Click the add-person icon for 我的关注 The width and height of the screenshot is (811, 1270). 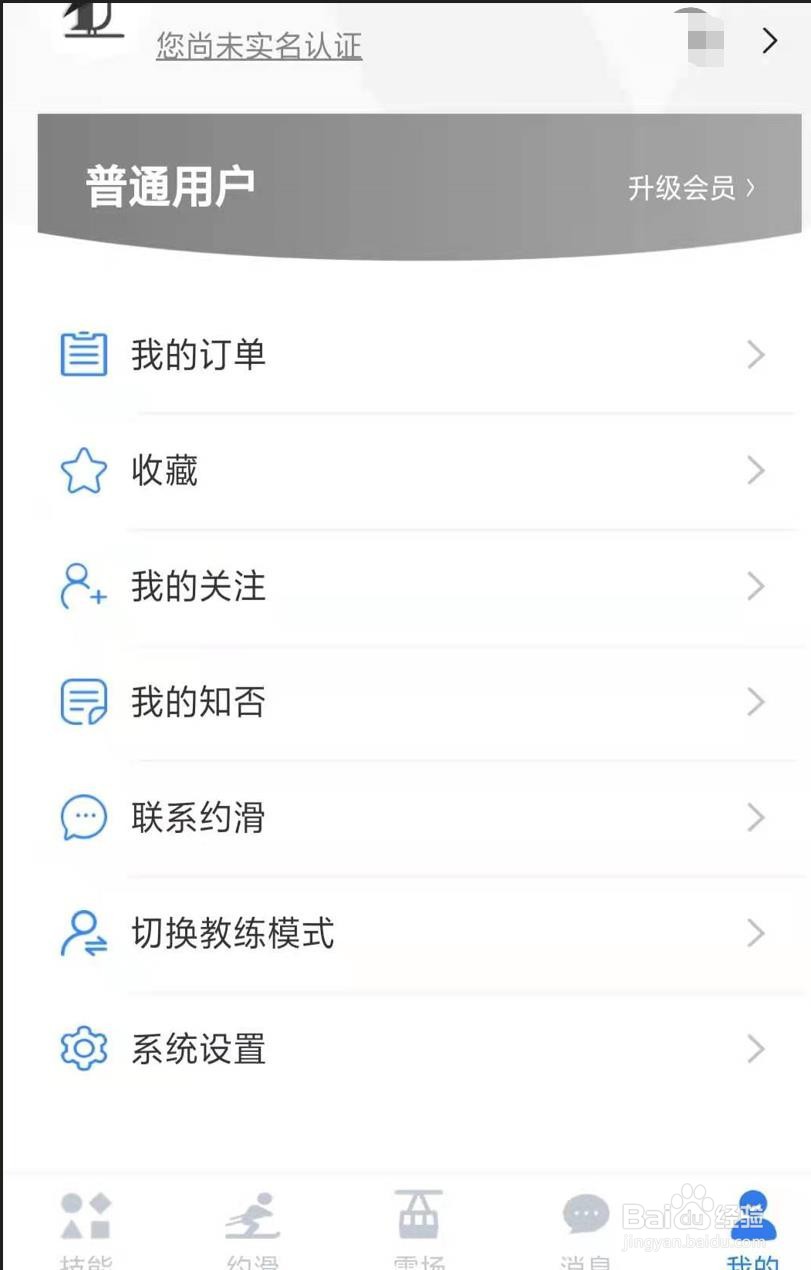click(x=83, y=586)
